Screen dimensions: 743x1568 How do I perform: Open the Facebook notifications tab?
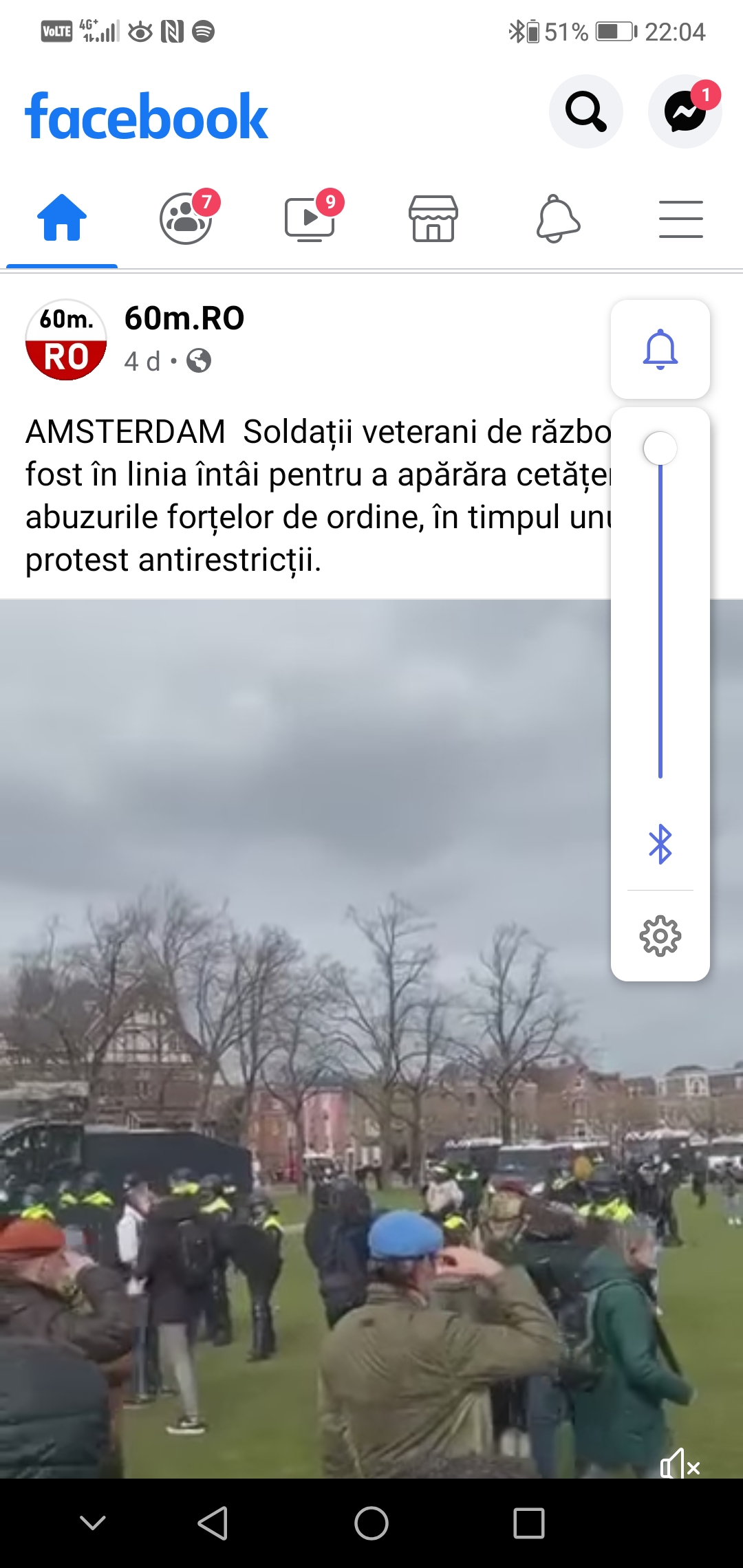tap(557, 218)
